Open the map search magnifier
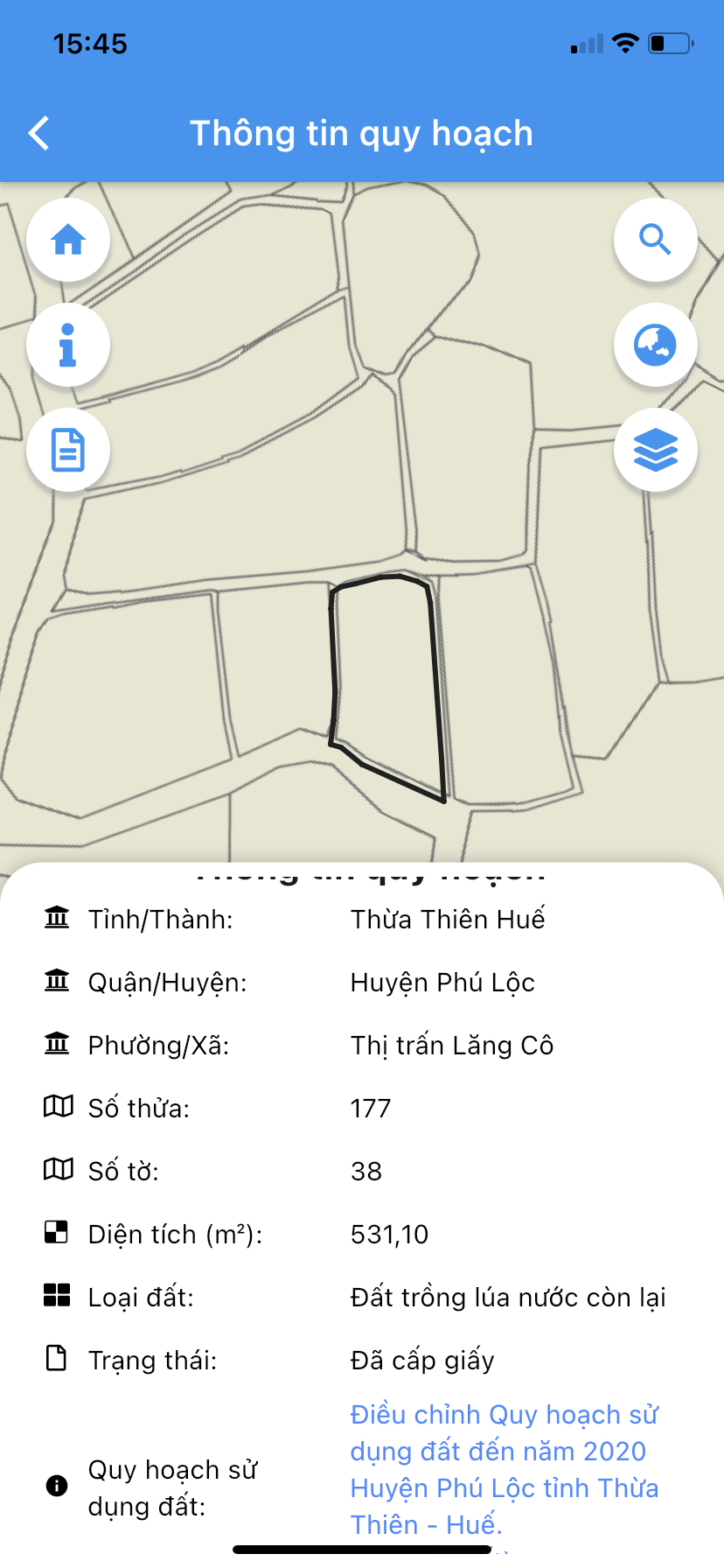This screenshot has width=724, height=1568. tap(656, 240)
